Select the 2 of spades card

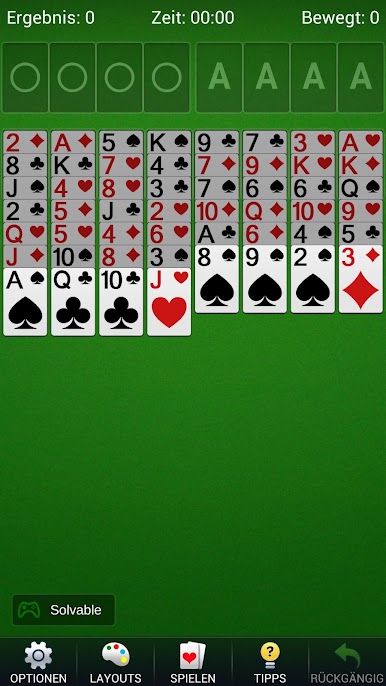click(x=313, y=279)
